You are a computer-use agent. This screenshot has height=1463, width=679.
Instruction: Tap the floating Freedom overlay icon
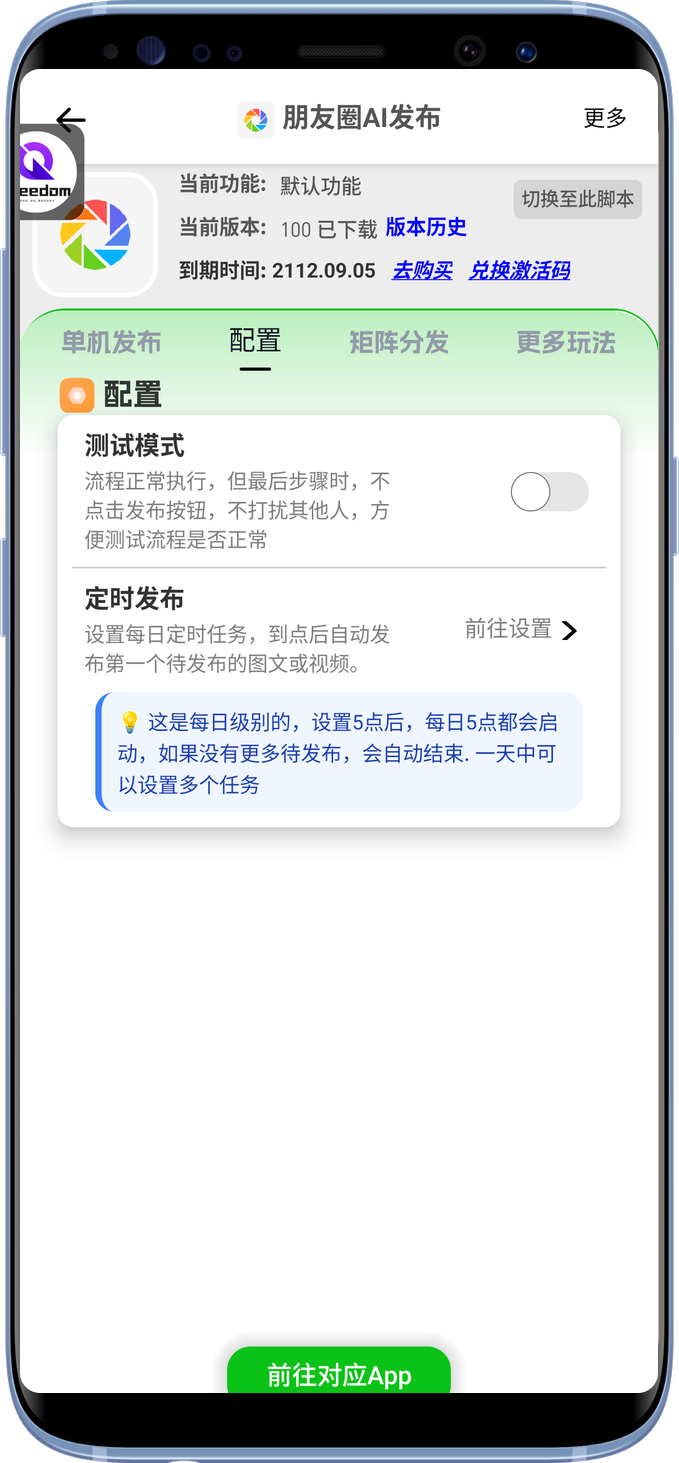(48, 172)
